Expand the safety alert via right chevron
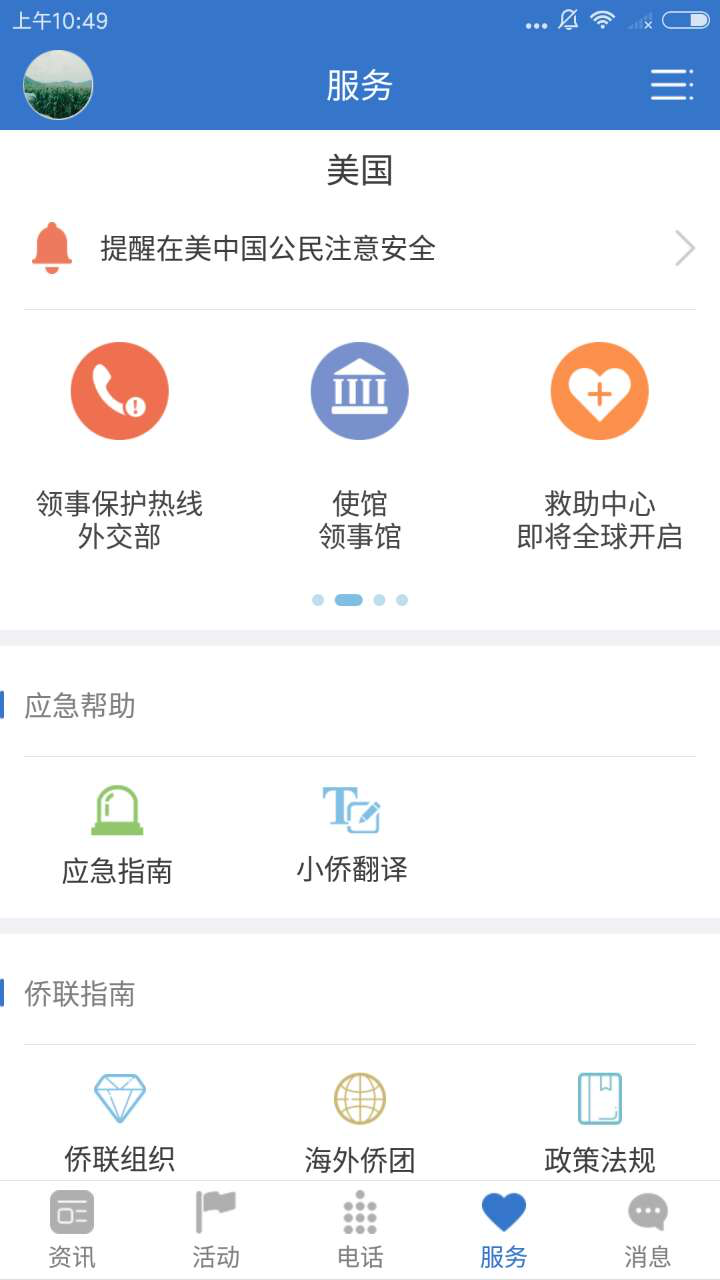 pyautogui.click(x=684, y=248)
